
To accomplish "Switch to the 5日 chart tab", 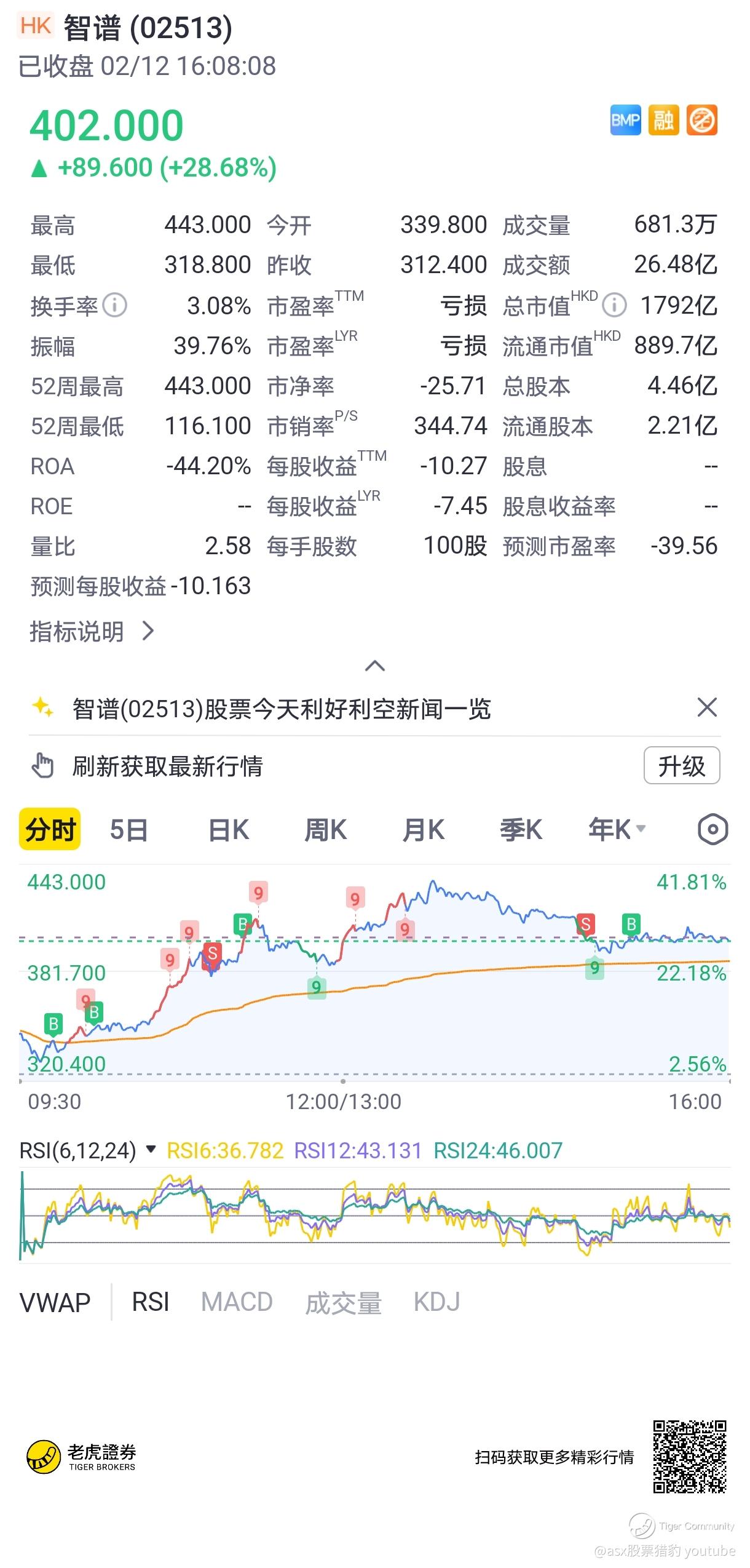I will pyautogui.click(x=128, y=830).
